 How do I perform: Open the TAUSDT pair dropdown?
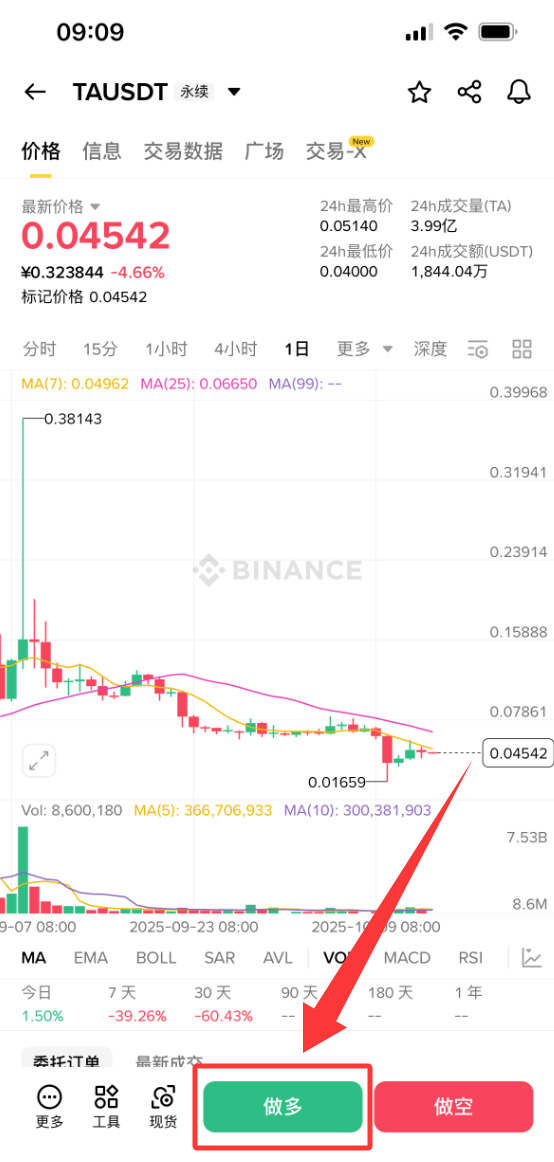point(234,92)
